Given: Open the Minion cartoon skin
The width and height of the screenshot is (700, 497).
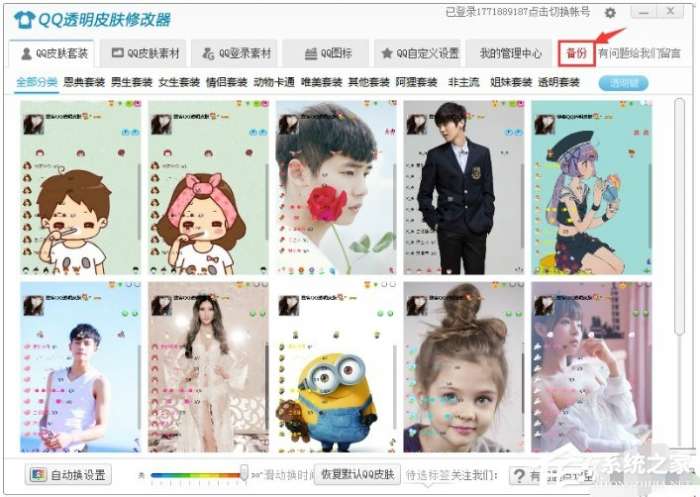Looking at the screenshot, I should coord(336,367).
